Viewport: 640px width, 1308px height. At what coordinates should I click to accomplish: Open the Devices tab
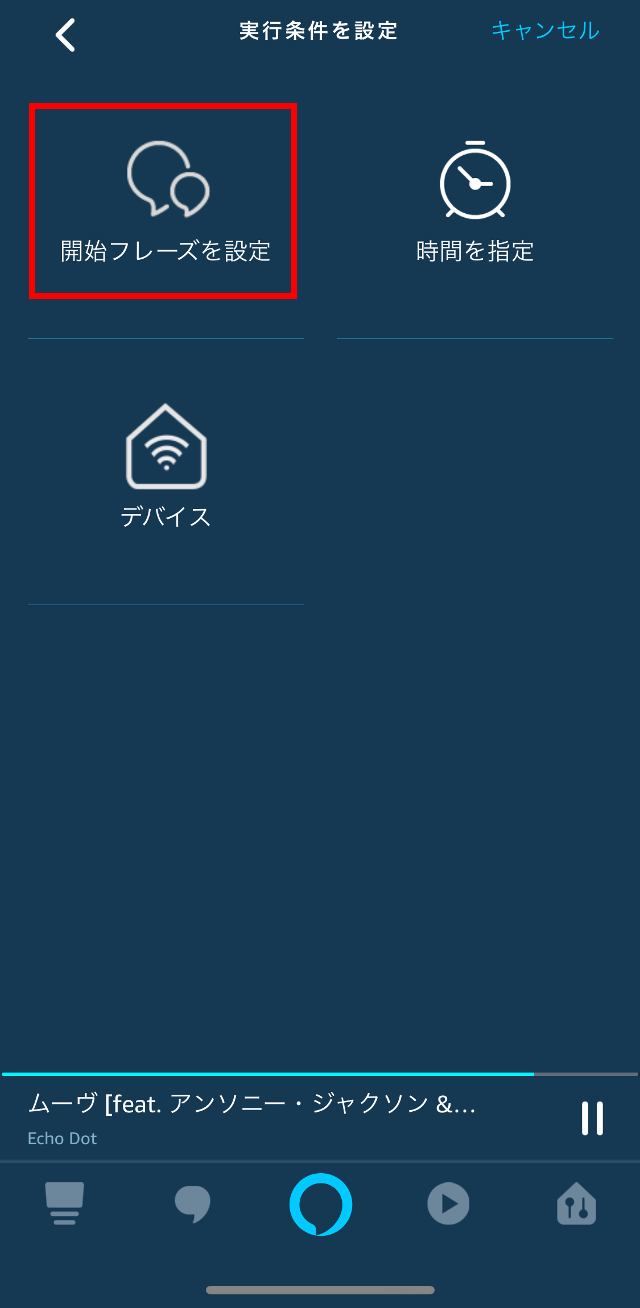576,1204
